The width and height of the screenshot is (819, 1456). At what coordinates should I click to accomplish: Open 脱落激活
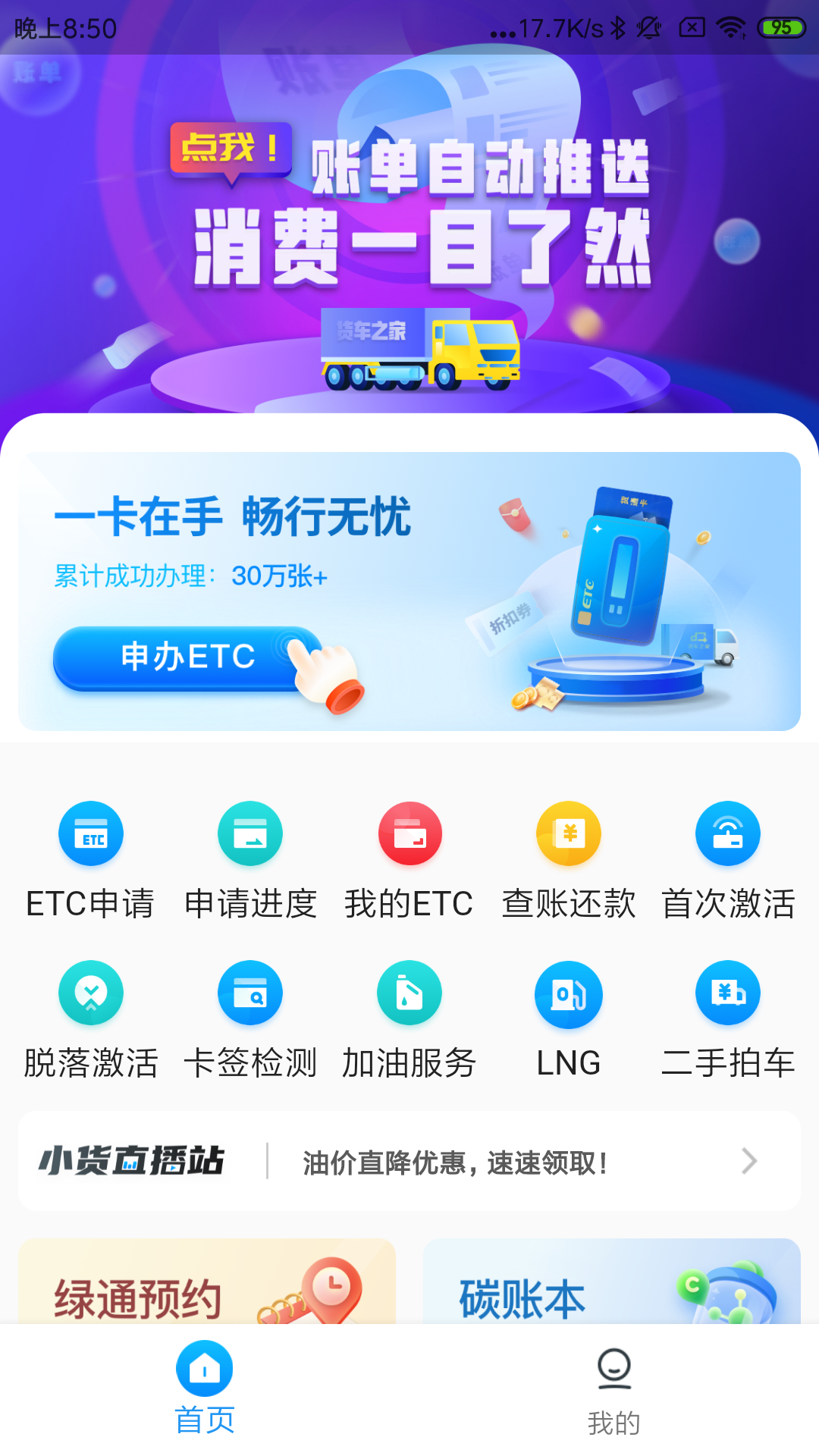coord(91,1020)
